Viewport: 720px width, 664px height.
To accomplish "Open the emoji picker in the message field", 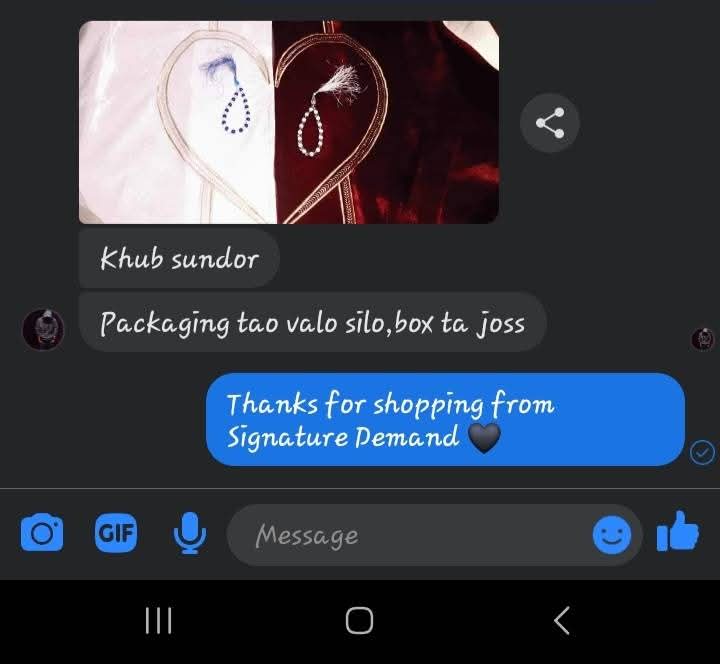I will (x=611, y=536).
